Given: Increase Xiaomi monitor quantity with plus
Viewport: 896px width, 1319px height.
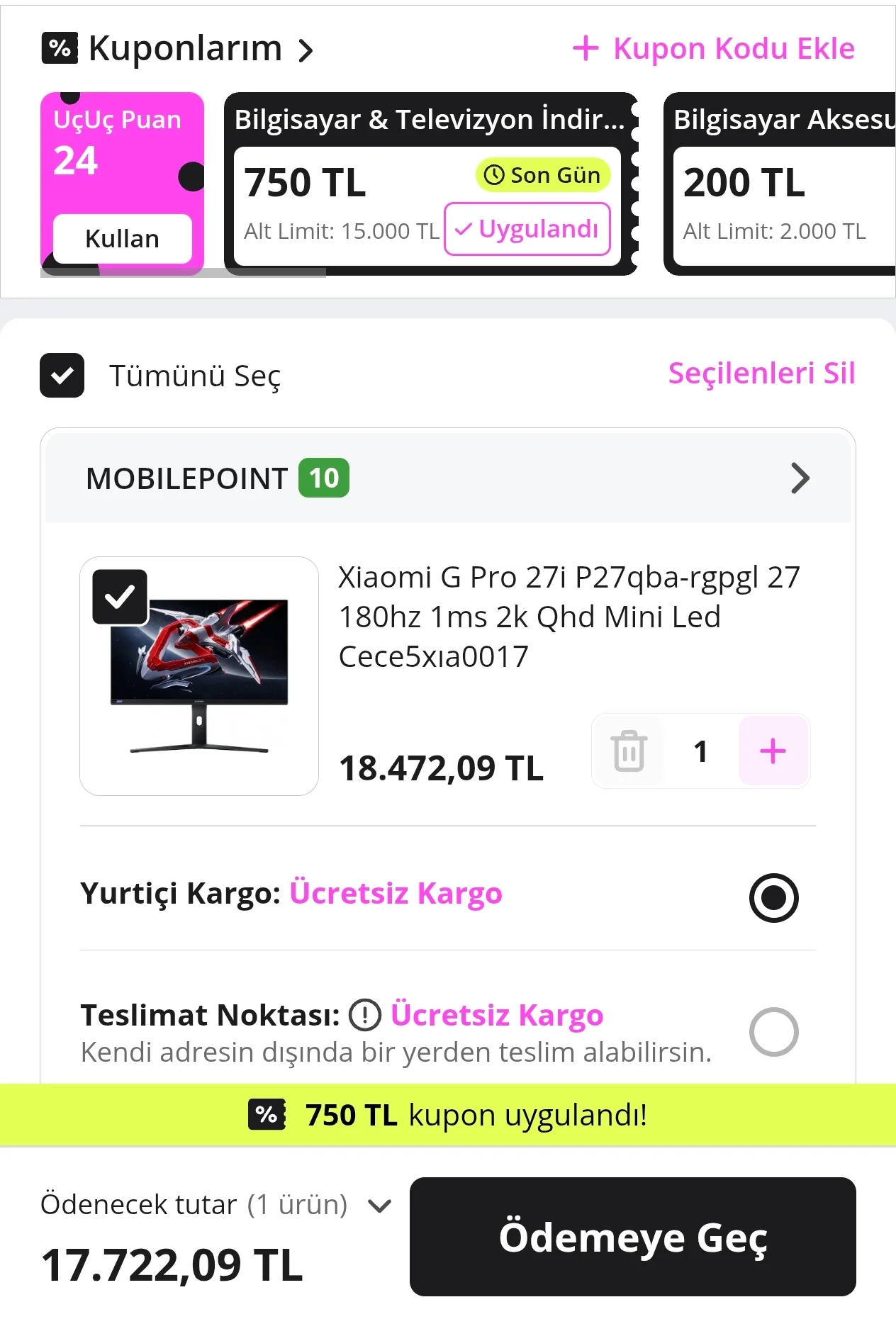Looking at the screenshot, I should (773, 751).
